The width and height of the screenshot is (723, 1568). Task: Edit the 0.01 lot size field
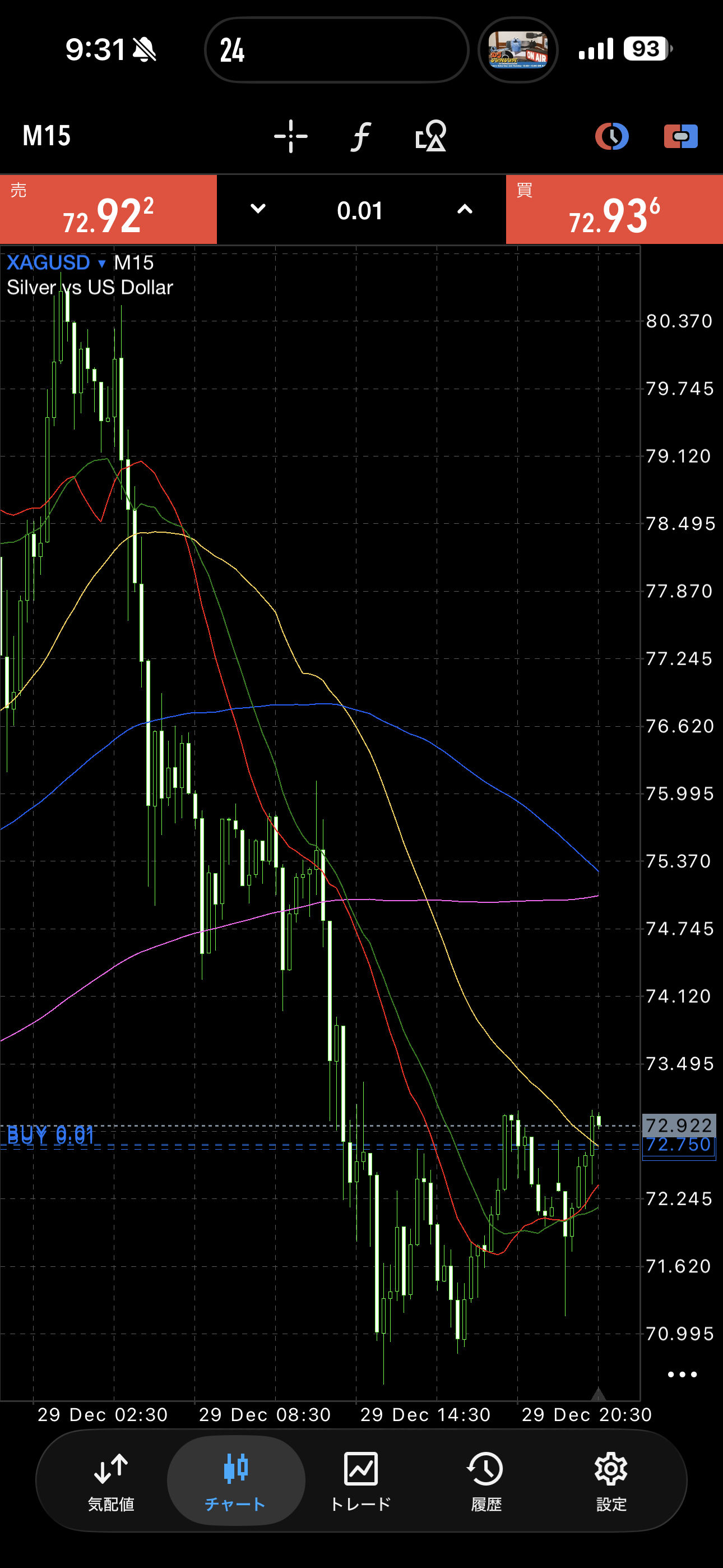click(360, 211)
